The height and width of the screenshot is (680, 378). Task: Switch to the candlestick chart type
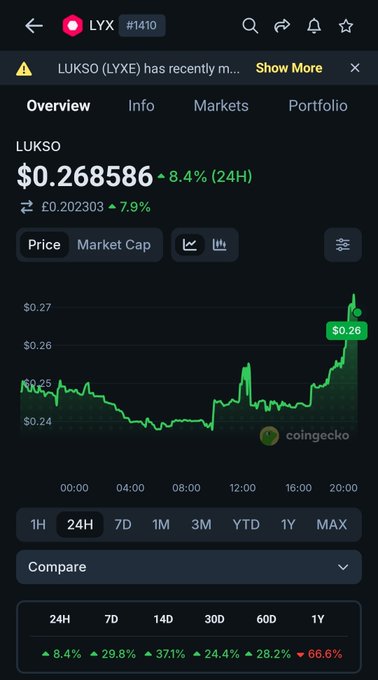220,245
